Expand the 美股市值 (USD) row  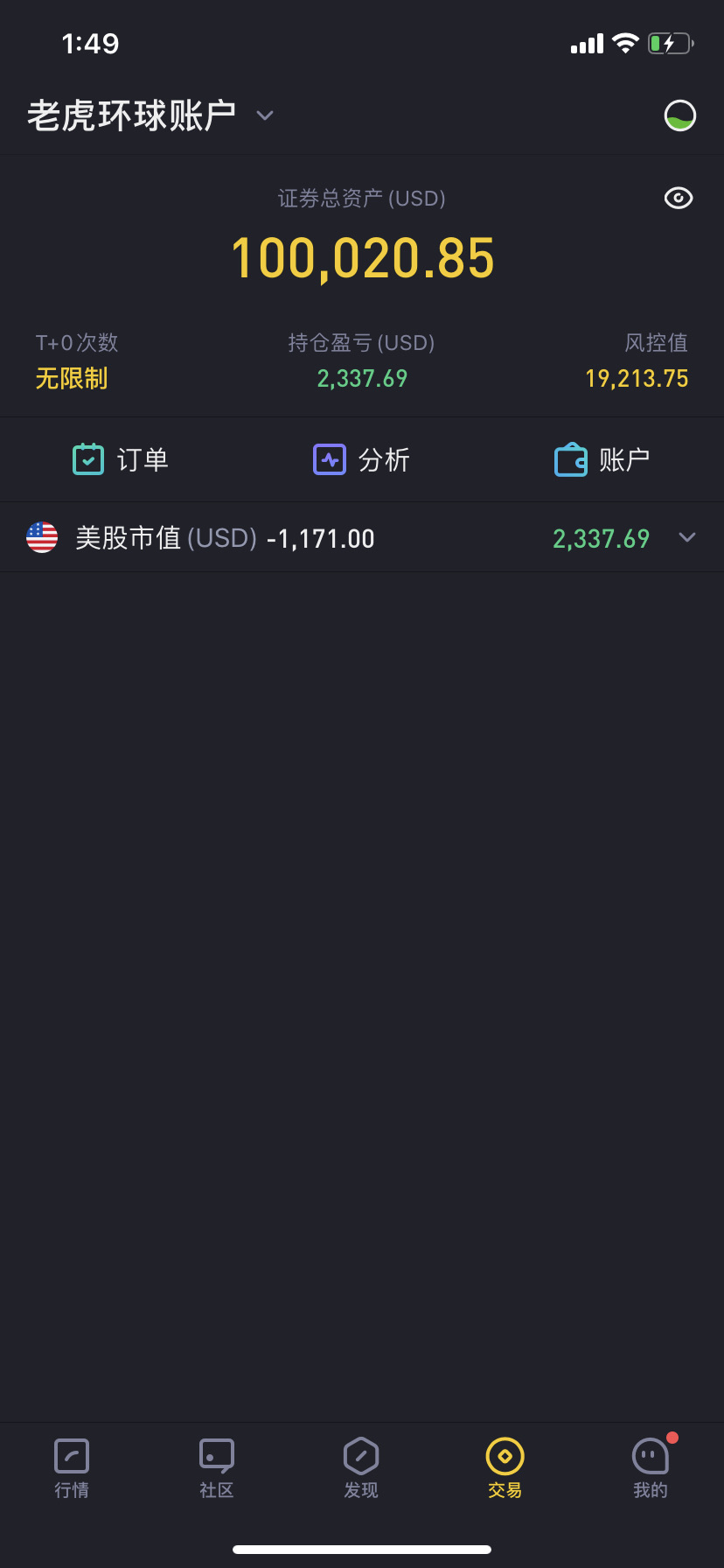click(362, 537)
